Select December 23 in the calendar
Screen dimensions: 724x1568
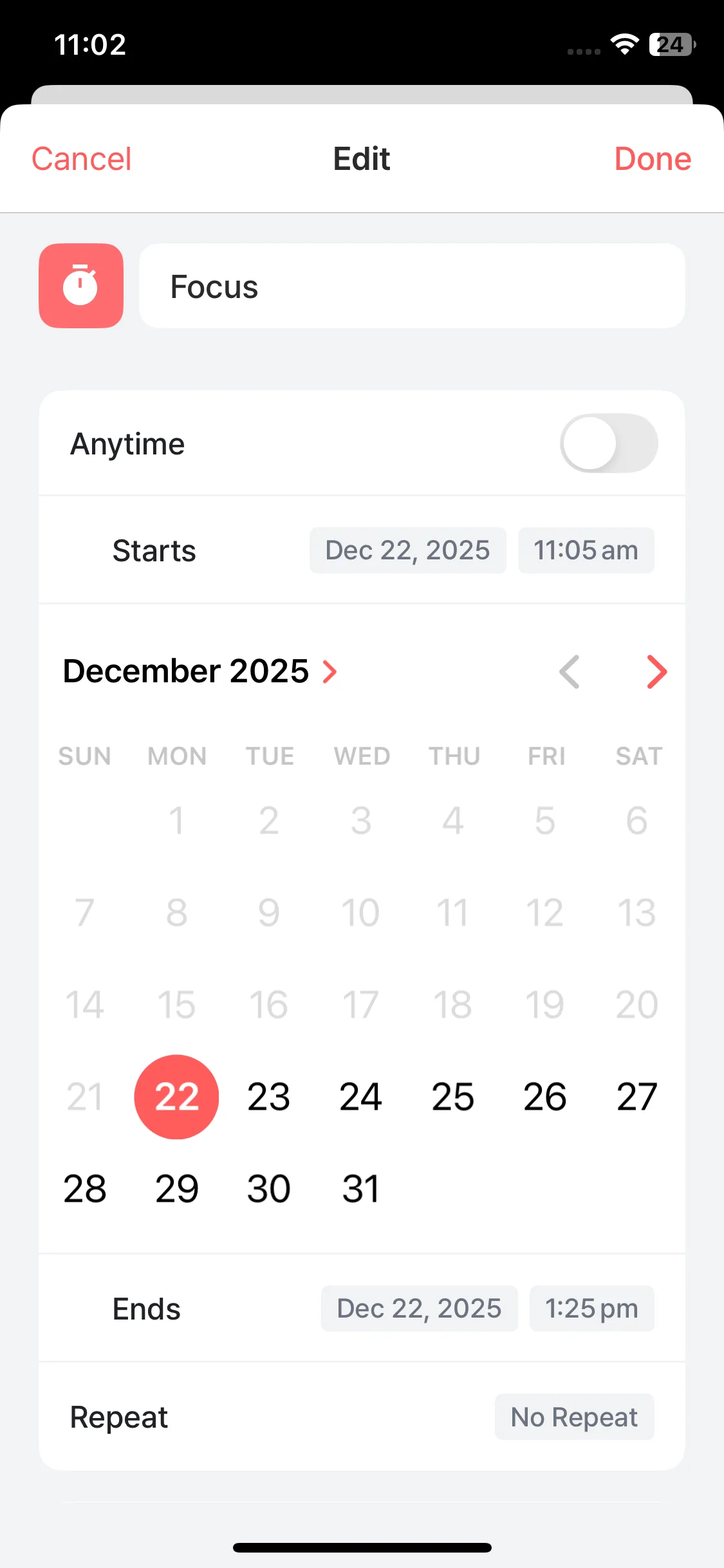[x=269, y=1097]
